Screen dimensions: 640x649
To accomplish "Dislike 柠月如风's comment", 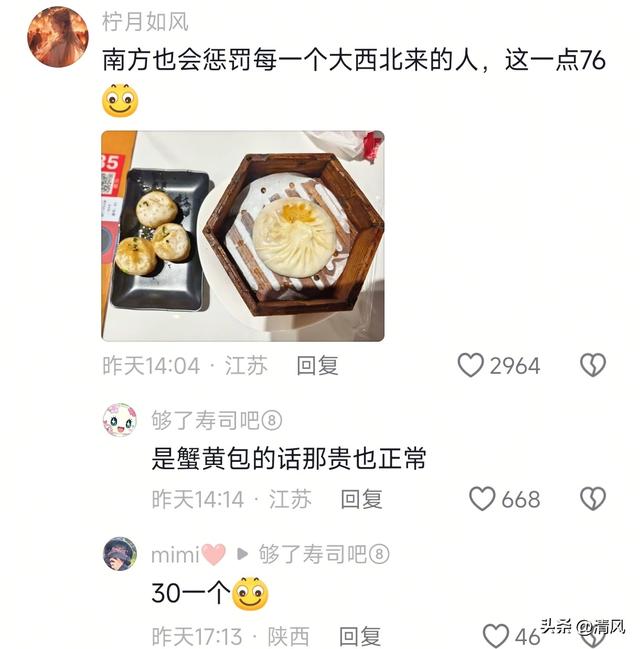I will (593, 366).
